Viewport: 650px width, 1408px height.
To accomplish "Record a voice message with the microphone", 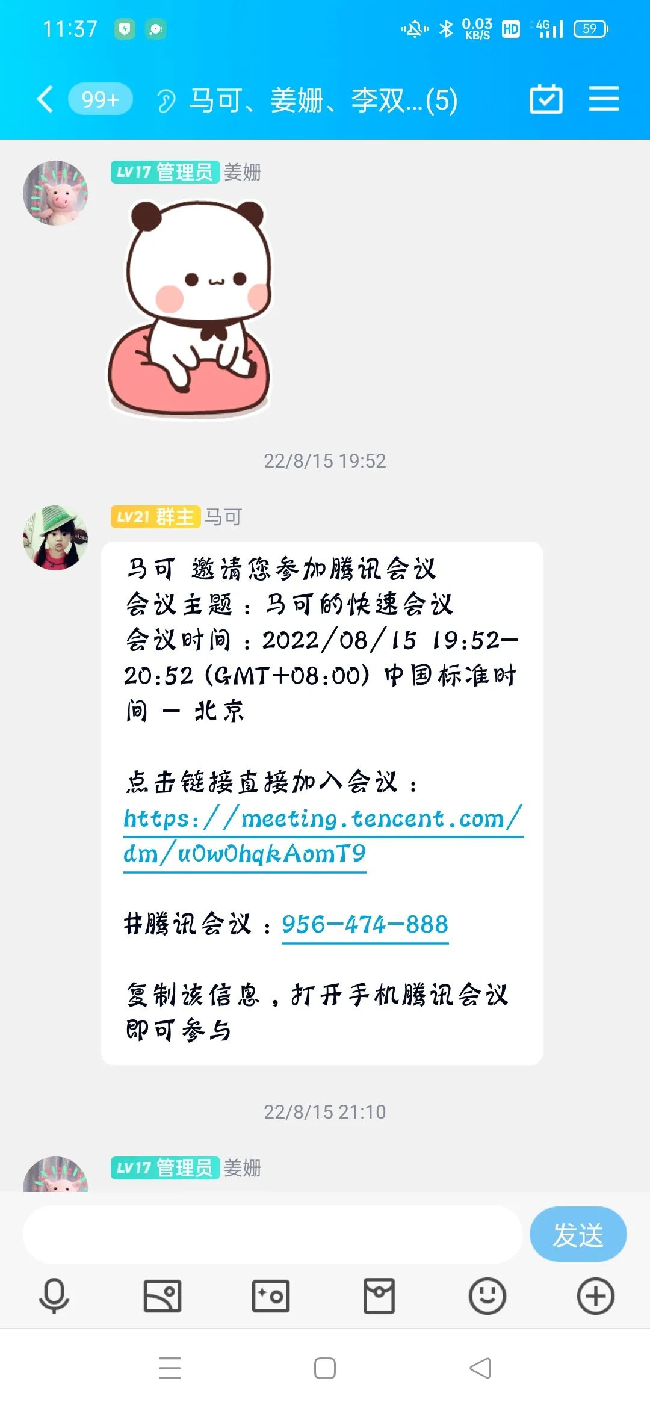I will [54, 1296].
